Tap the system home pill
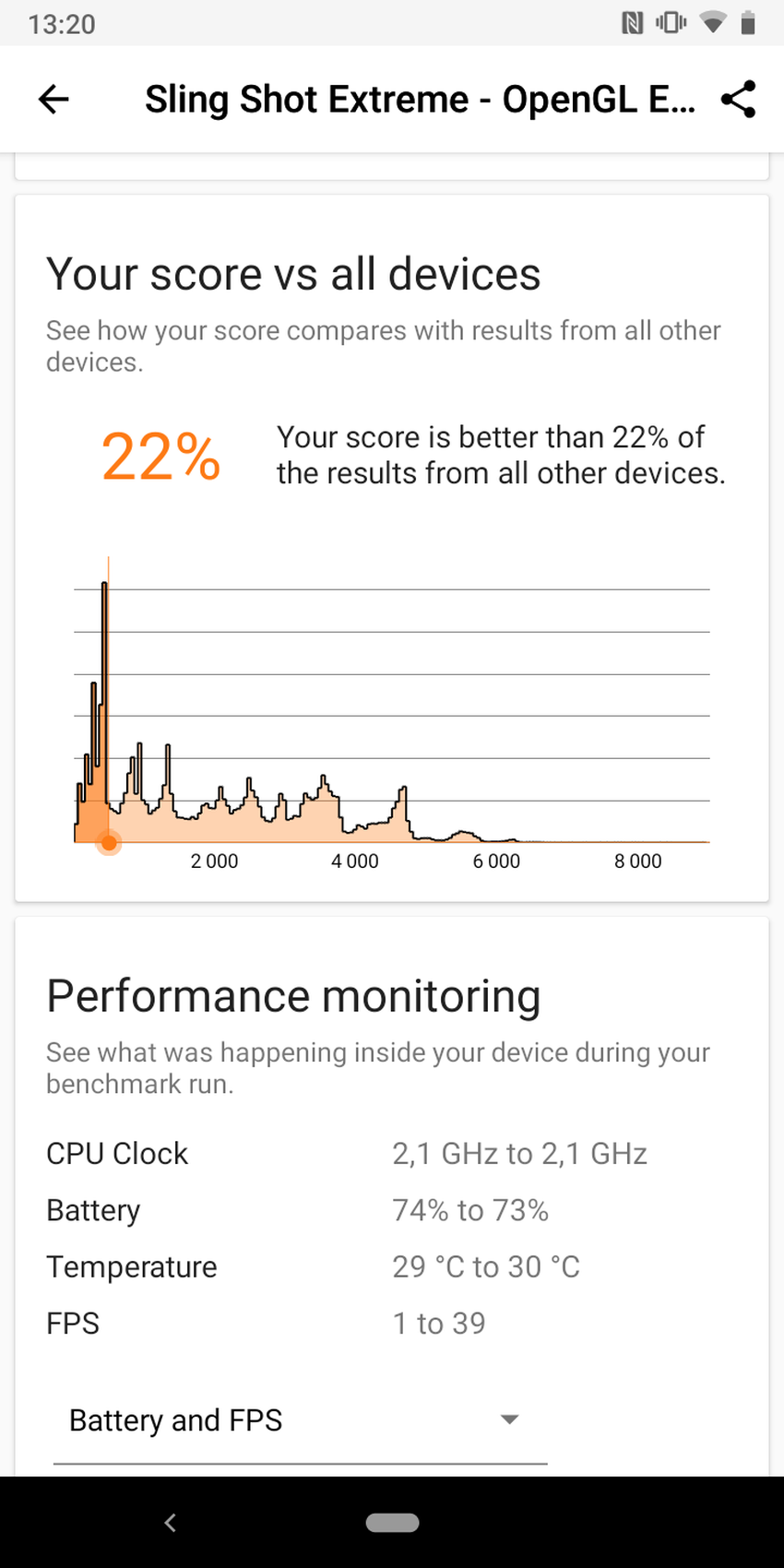 (x=392, y=1523)
